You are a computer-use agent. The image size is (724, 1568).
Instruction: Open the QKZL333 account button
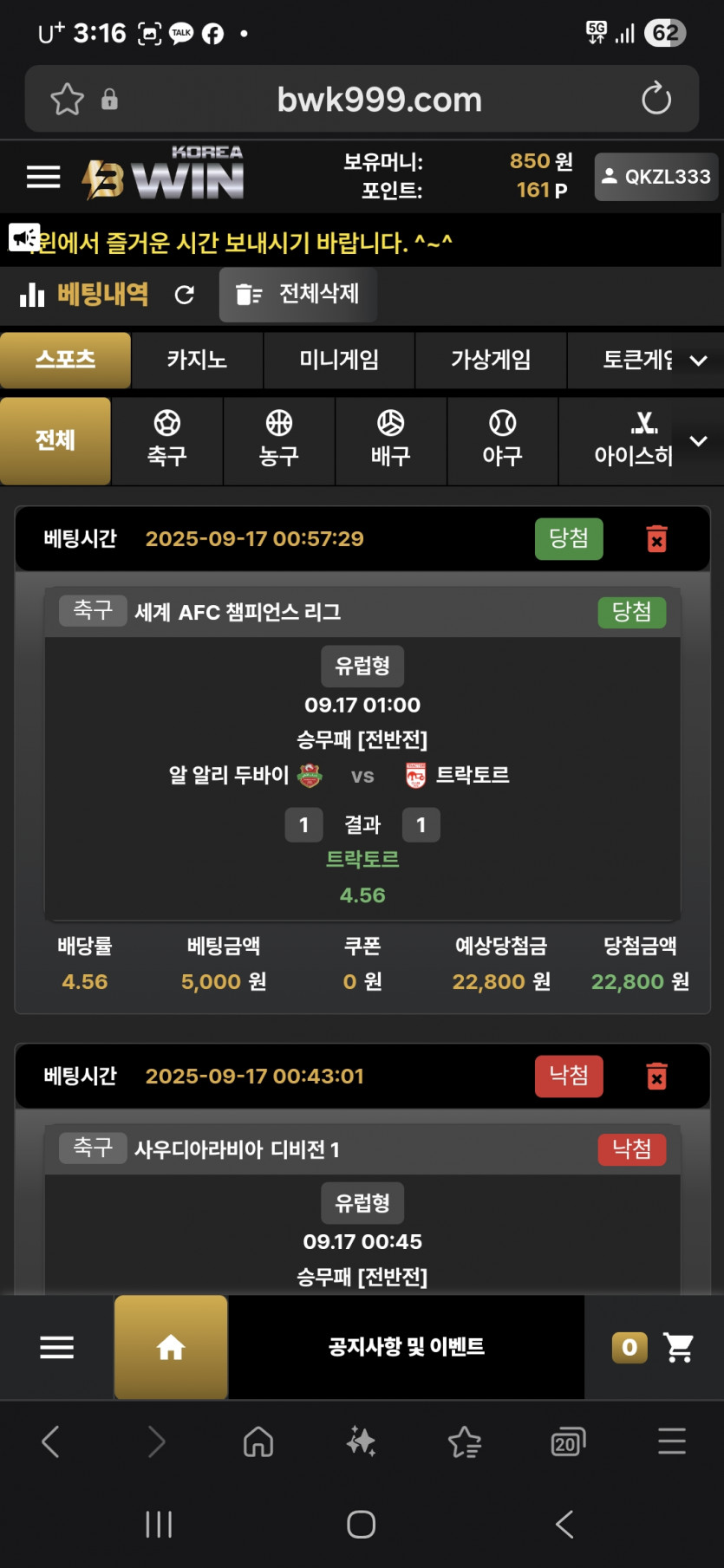[656, 177]
